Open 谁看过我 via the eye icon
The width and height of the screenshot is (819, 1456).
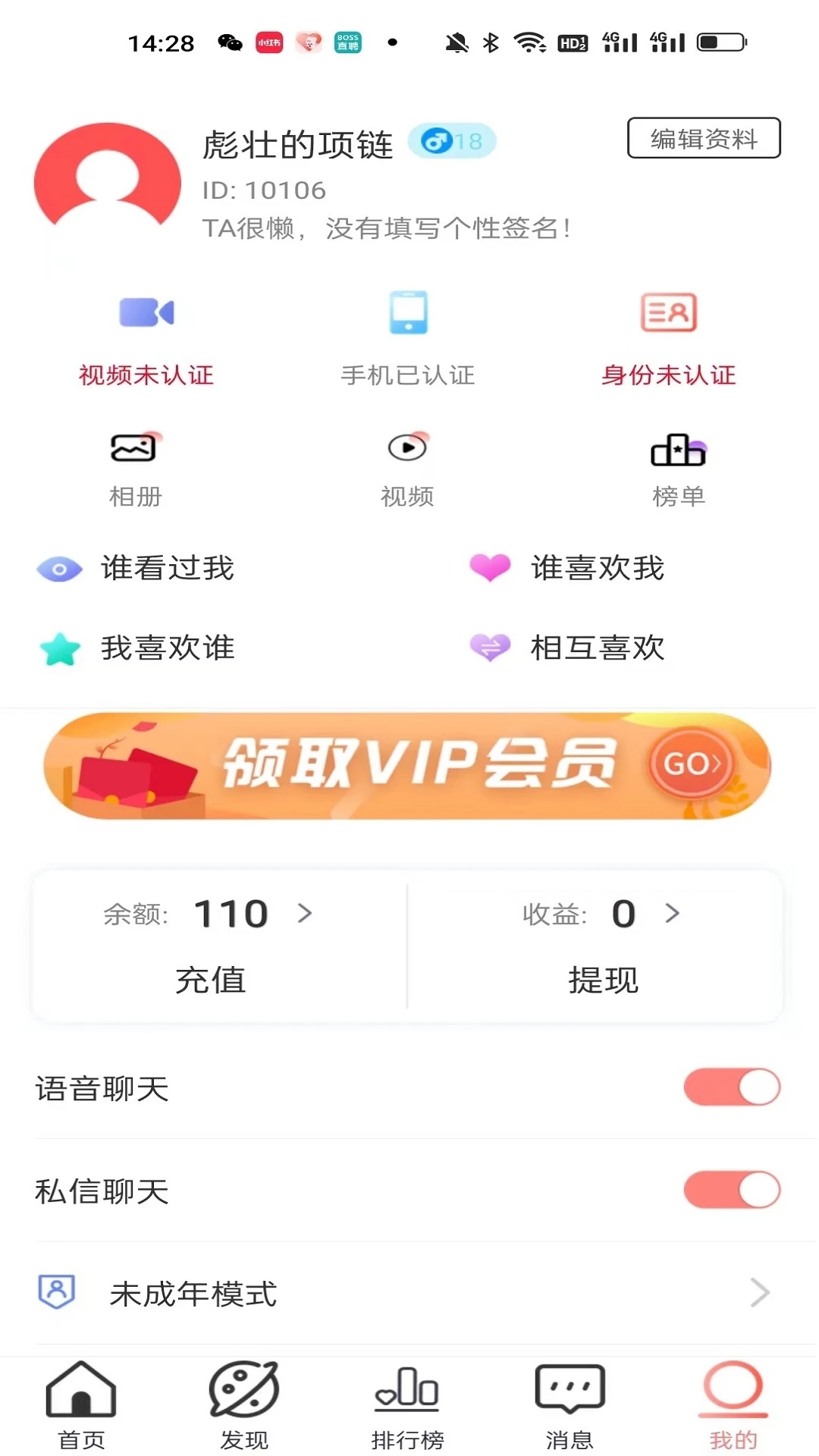point(59,567)
